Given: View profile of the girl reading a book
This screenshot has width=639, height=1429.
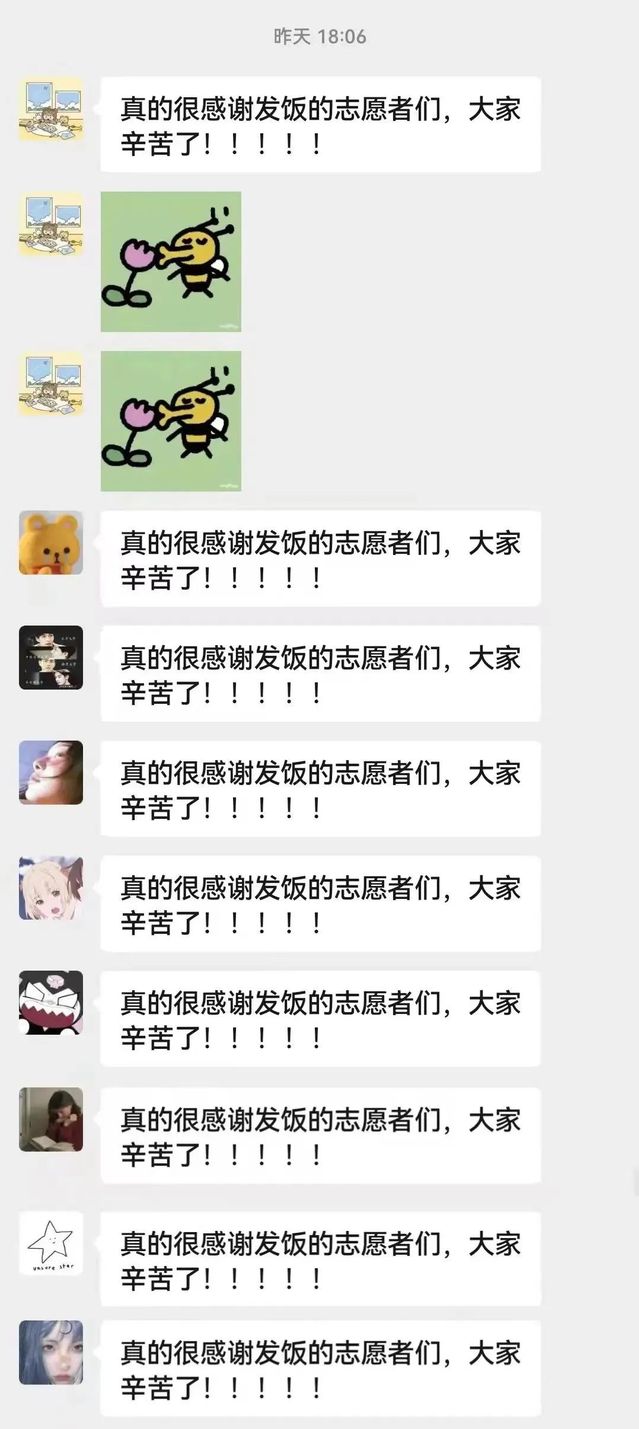Looking at the screenshot, I should point(51,1119).
